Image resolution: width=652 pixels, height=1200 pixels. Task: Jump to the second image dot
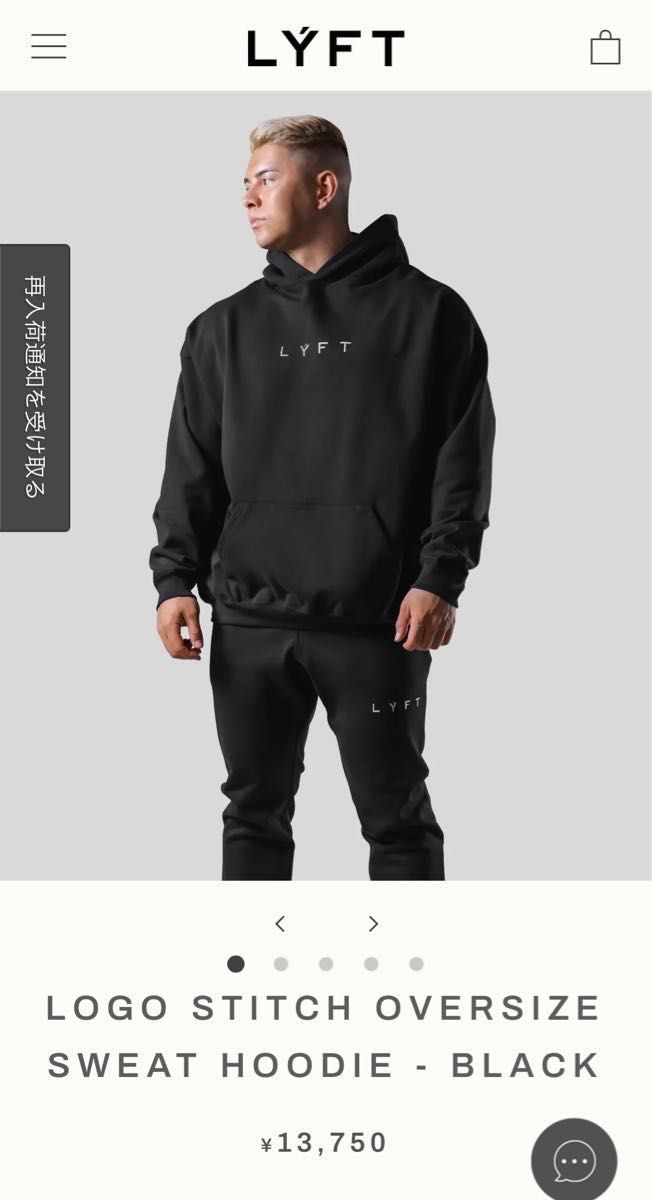pyautogui.click(x=281, y=964)
